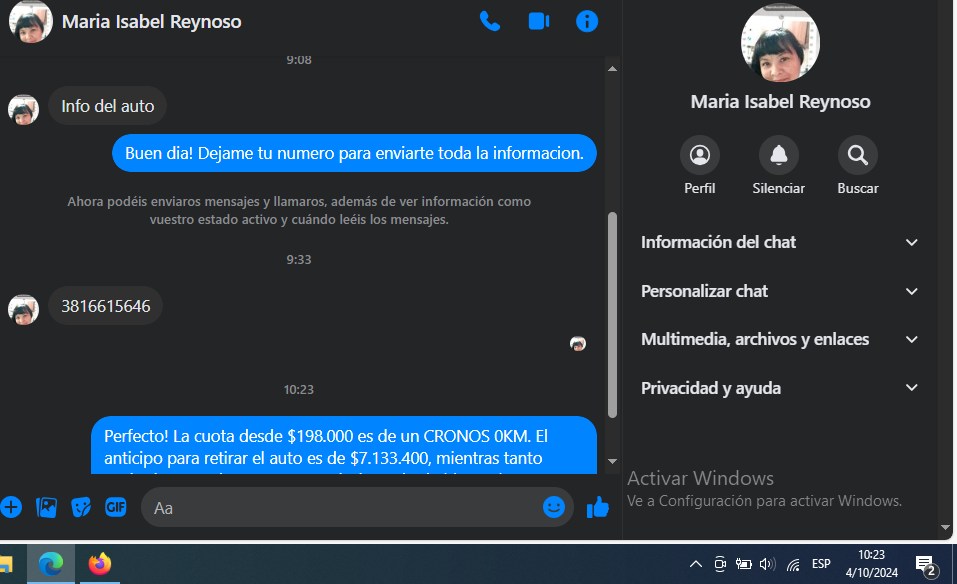This screenshot has width=957, height=584.
Task: Expand Privacidad y ayuda section
Action: [780, 388]
